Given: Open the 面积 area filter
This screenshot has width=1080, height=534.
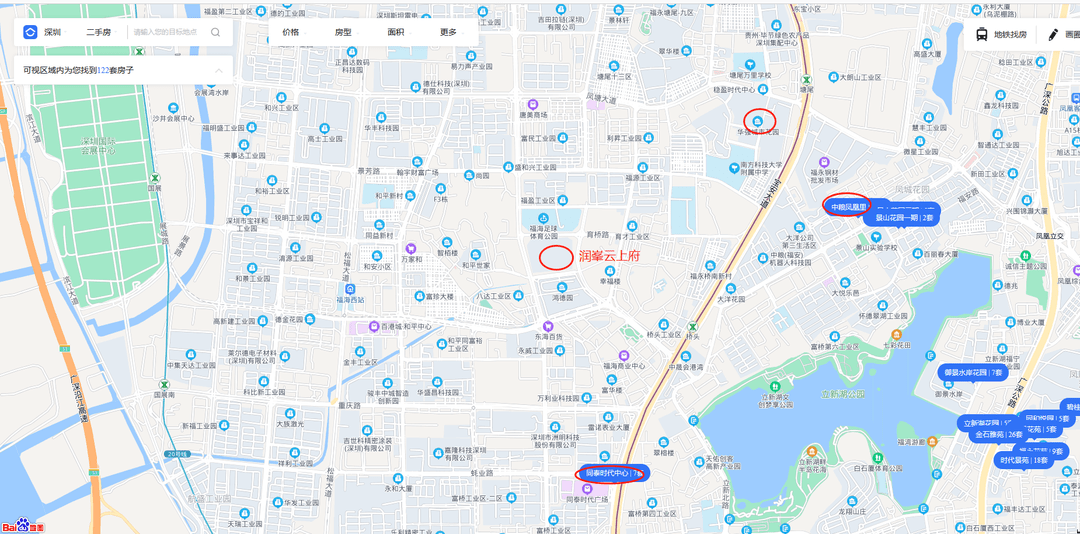Looking at the screenshot, I should pos(396,32).
